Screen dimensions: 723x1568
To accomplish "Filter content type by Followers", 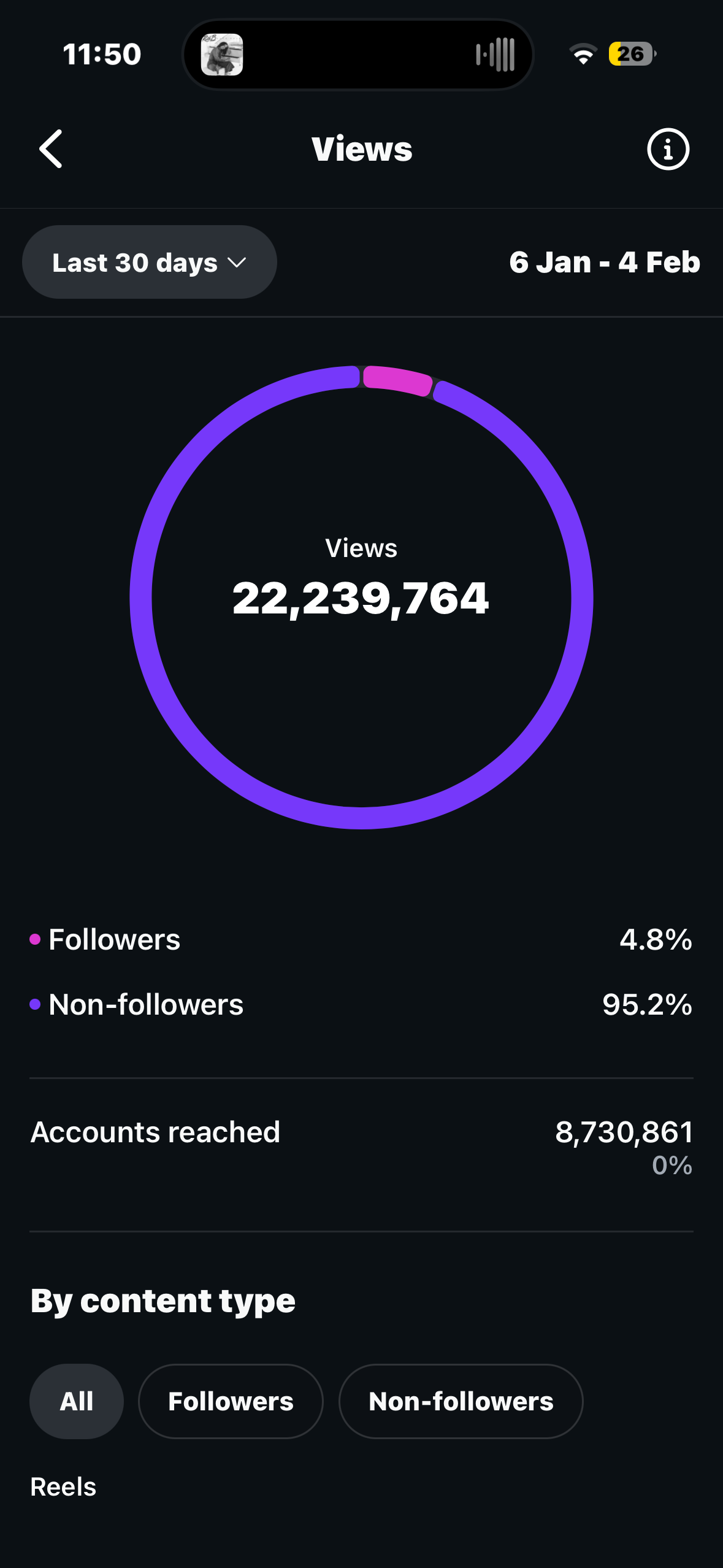I will tap(231, 1401).
